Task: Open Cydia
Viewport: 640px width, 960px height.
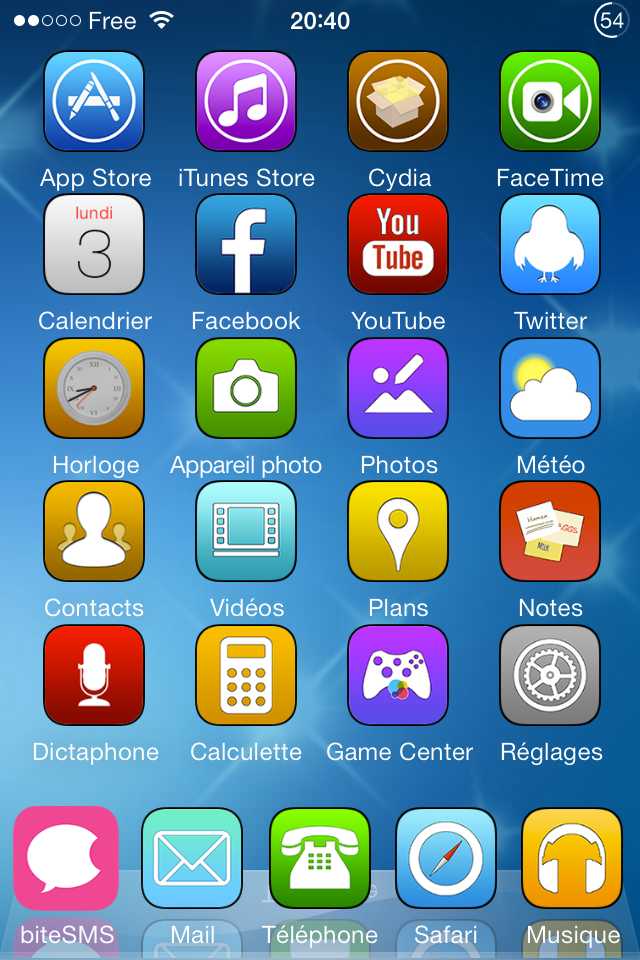Action: pos(398,101)
